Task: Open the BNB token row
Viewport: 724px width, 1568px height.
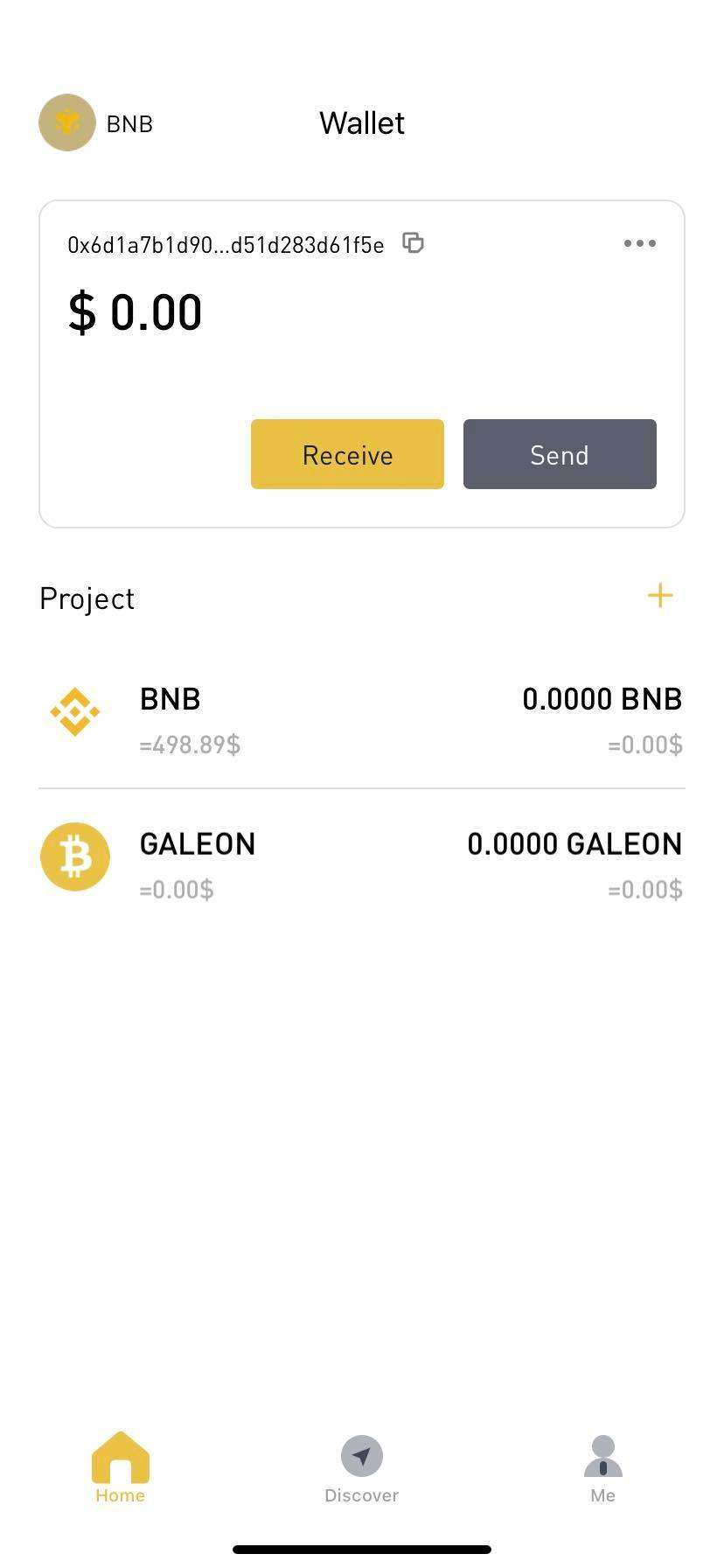Action: [x=362, y=719]
